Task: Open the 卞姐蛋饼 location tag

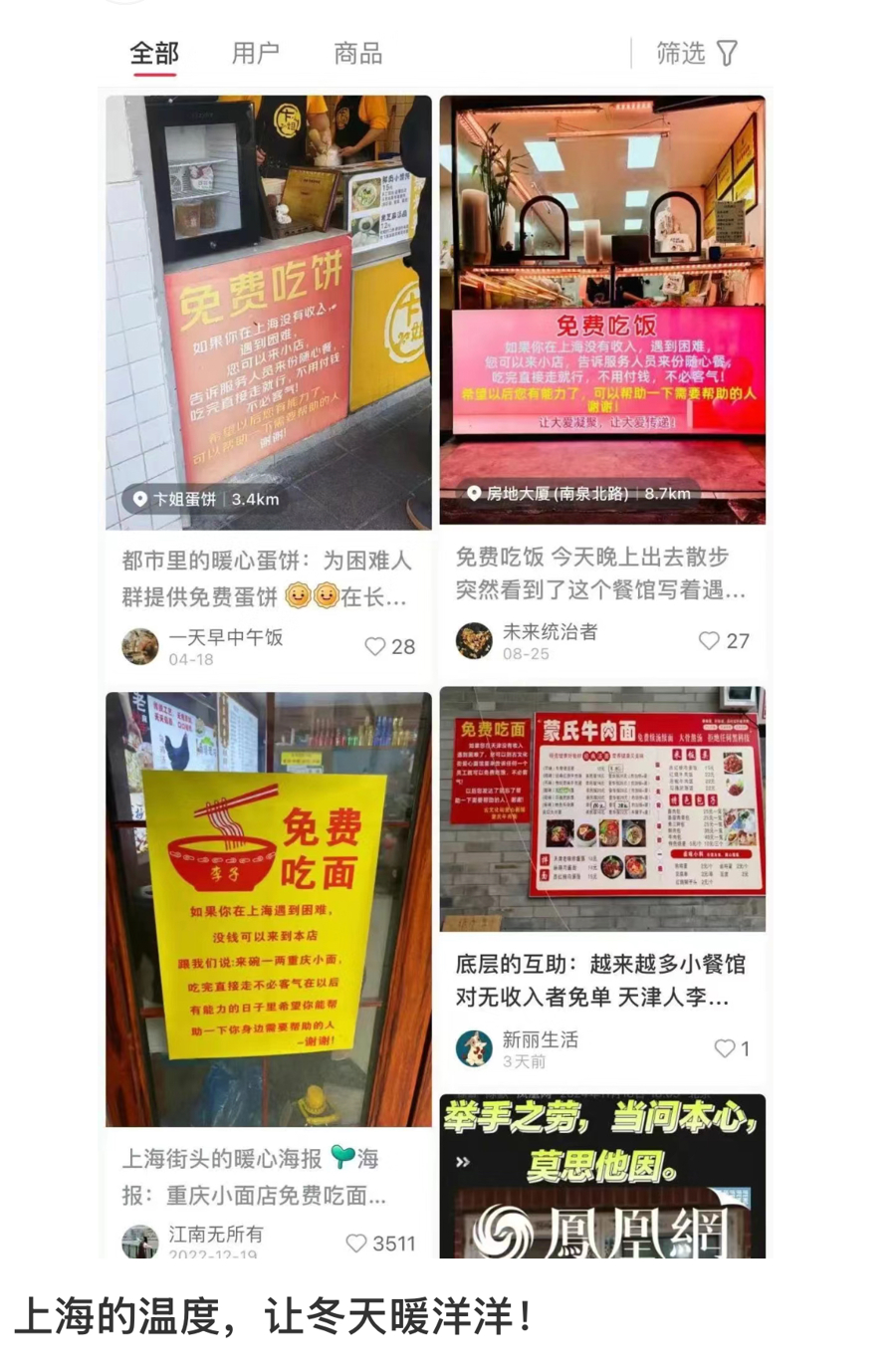Action: [204, 499]
